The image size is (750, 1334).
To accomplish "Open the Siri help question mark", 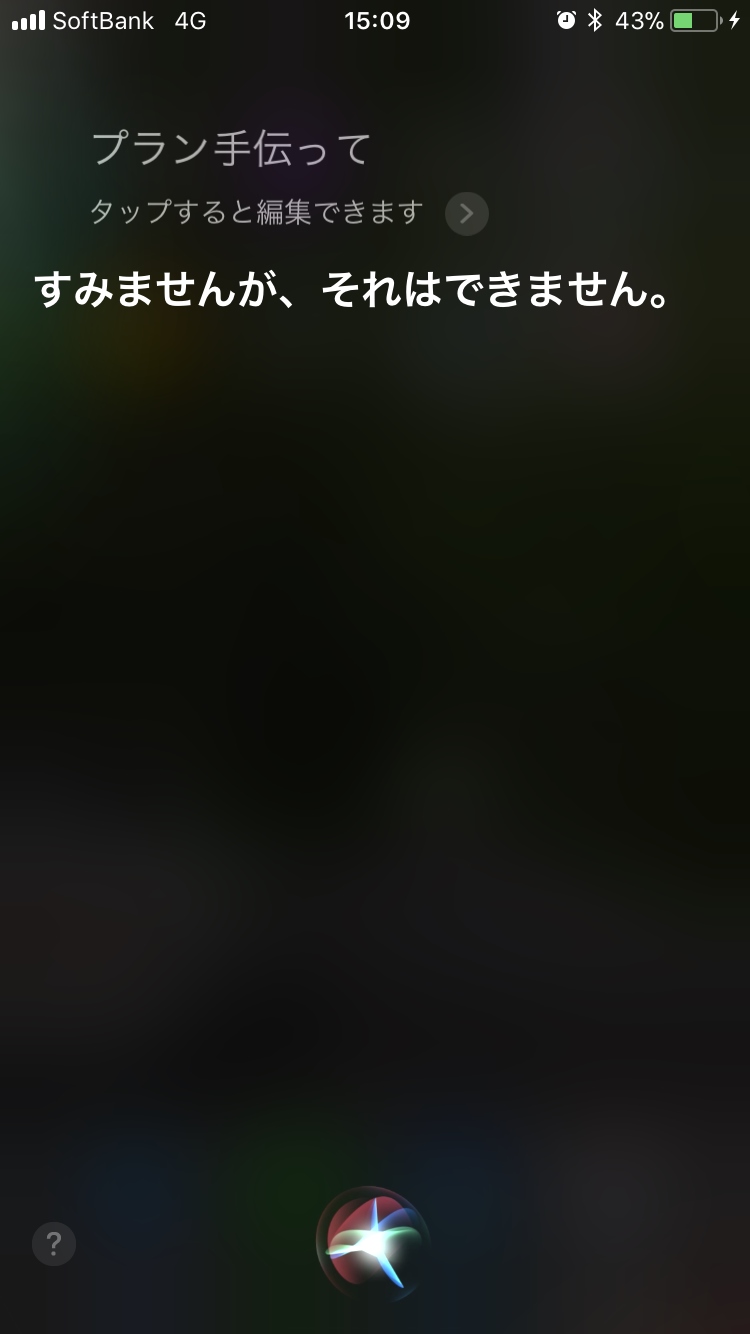I will point(54,1244).
